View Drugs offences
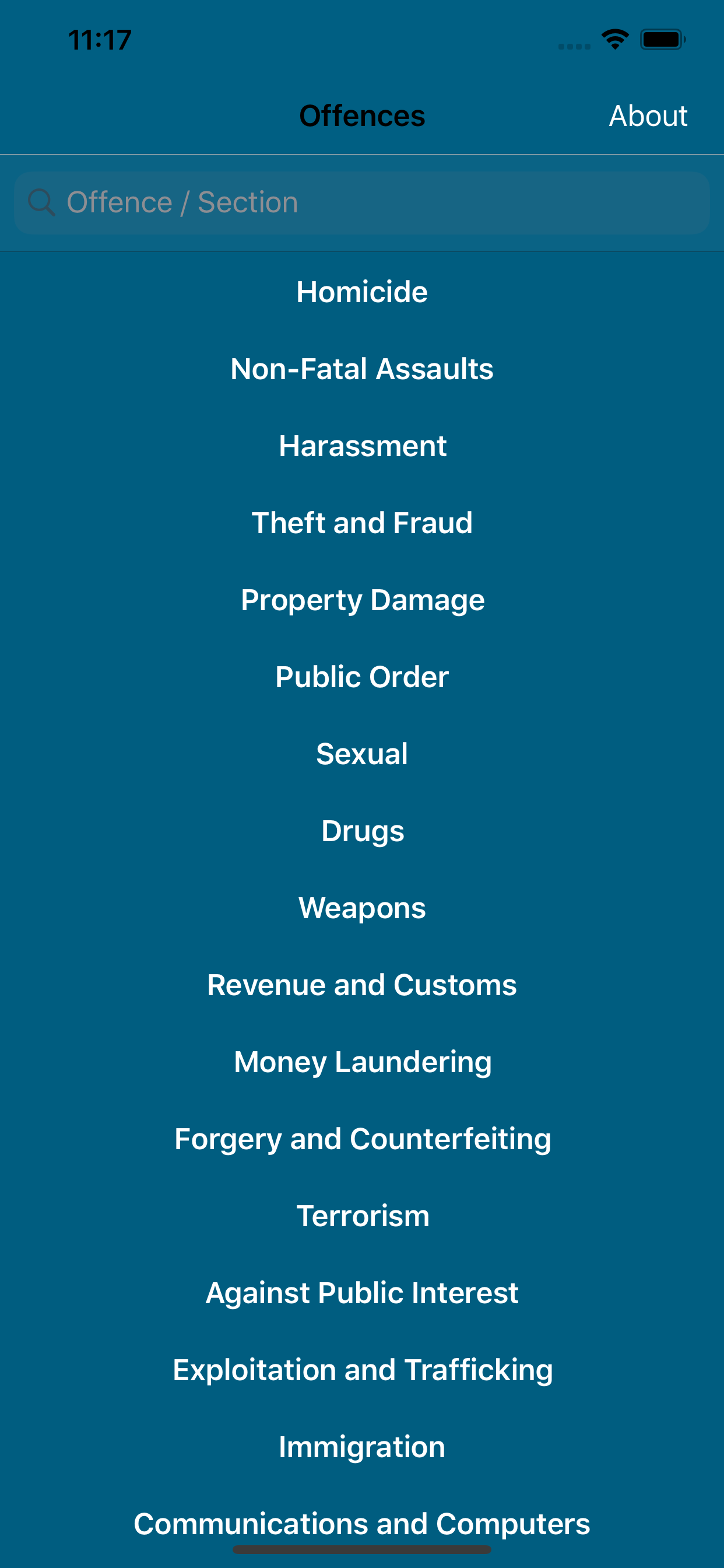This screenshot has height=1568, width=724. [362, 831]
